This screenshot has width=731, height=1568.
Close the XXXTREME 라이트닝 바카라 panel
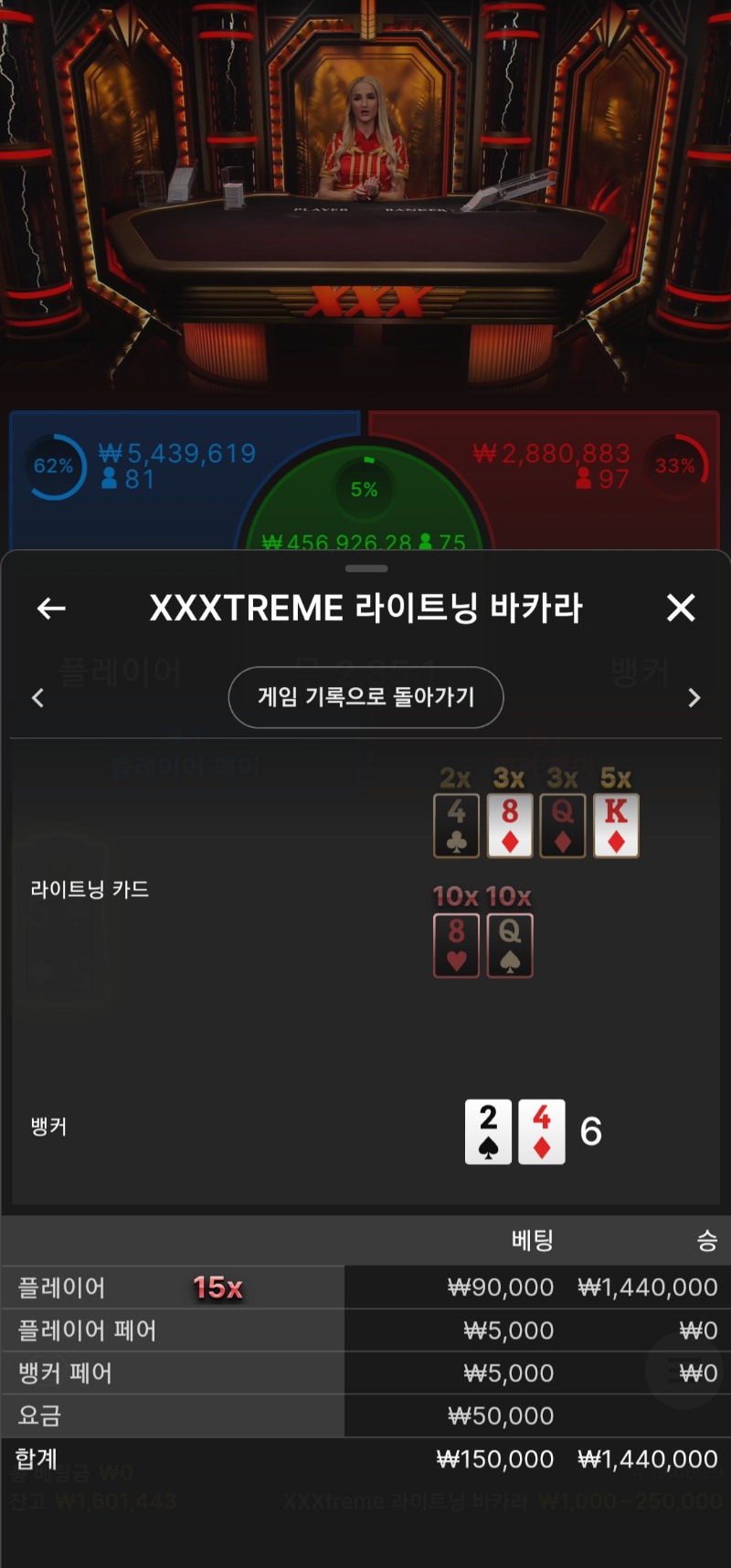(681, 608)
